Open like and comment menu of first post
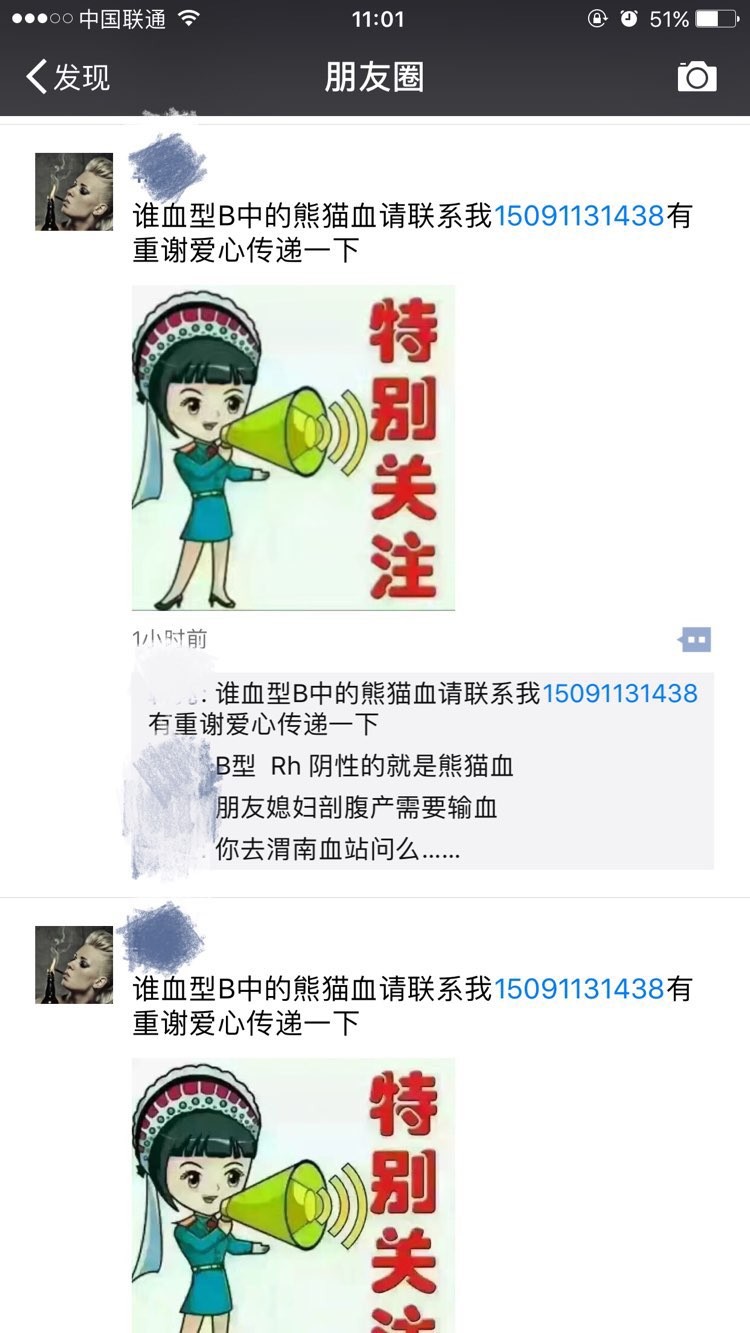The height and width of the screenshot is (1333, 750). click(x=695, y=639)
